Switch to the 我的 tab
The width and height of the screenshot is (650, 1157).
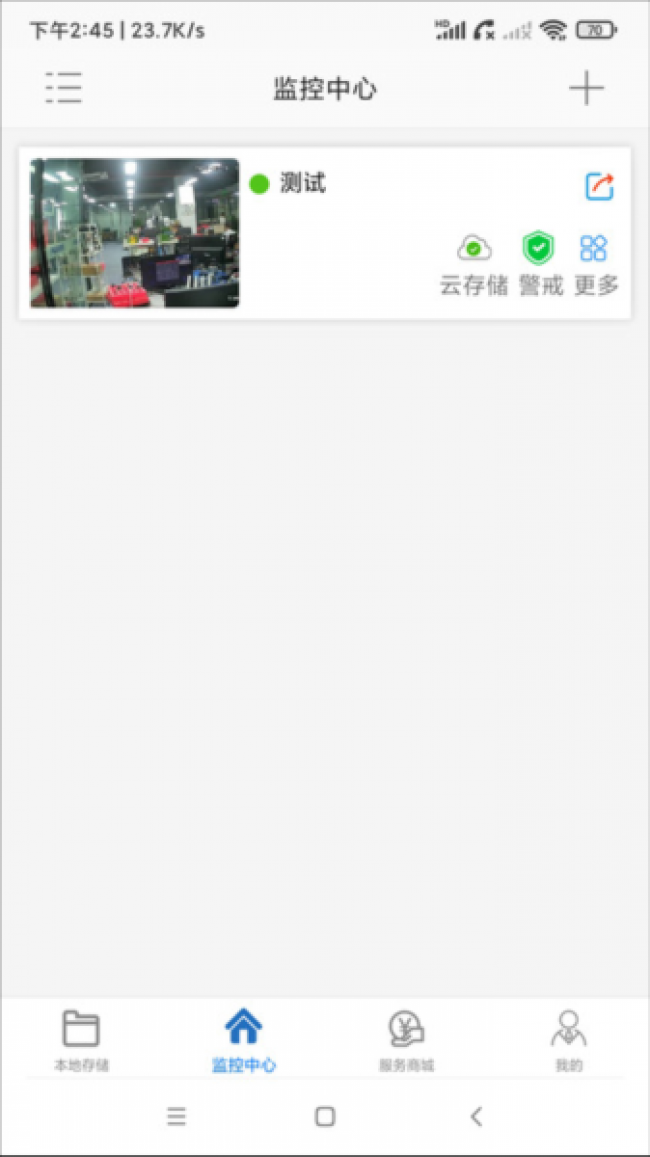click(x=569, y=1040)
